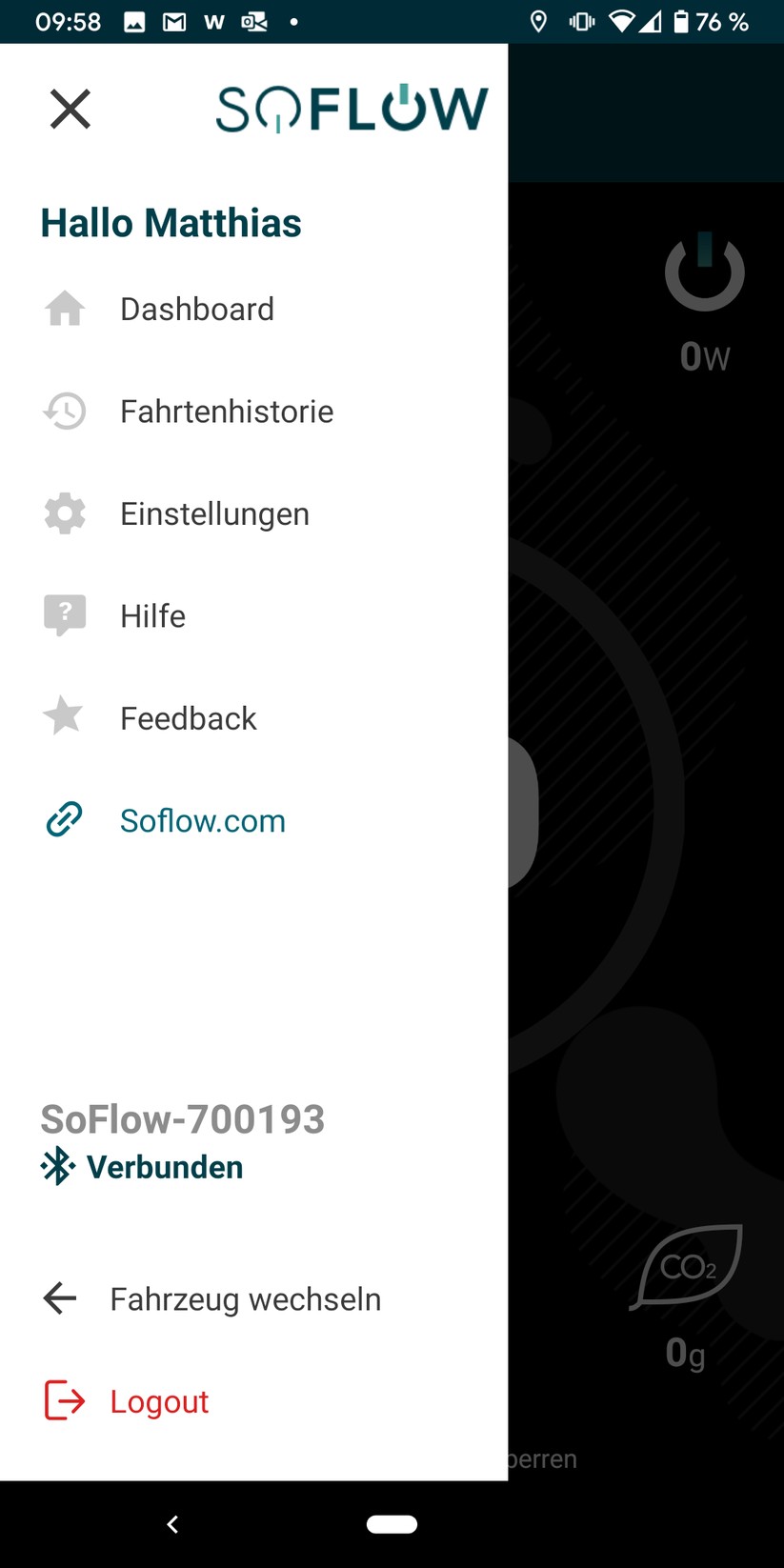Open Fahrtenhistorie
This screenshot has width=784, height=1568.
point(226,412)
